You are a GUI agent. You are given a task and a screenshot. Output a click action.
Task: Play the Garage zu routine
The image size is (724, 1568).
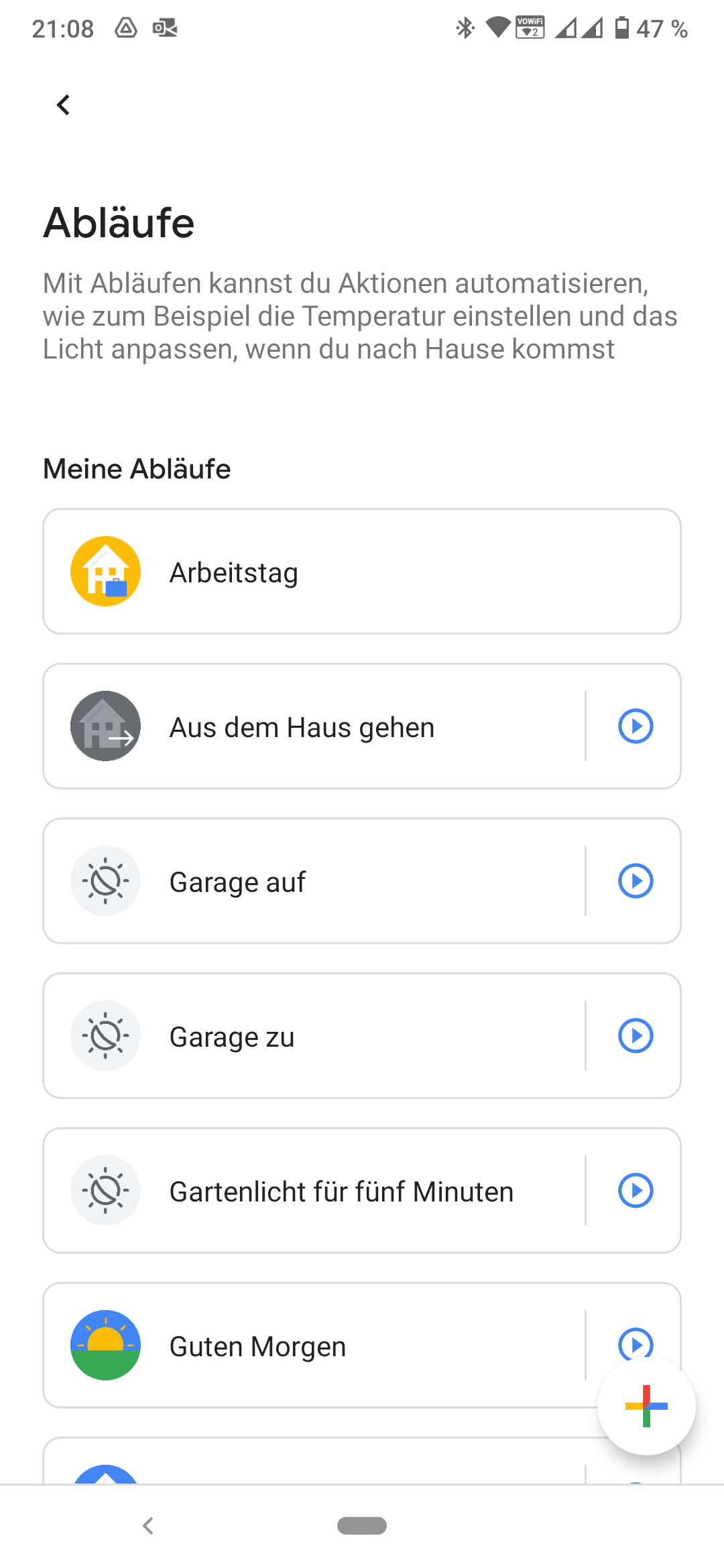click(636, 1036)
